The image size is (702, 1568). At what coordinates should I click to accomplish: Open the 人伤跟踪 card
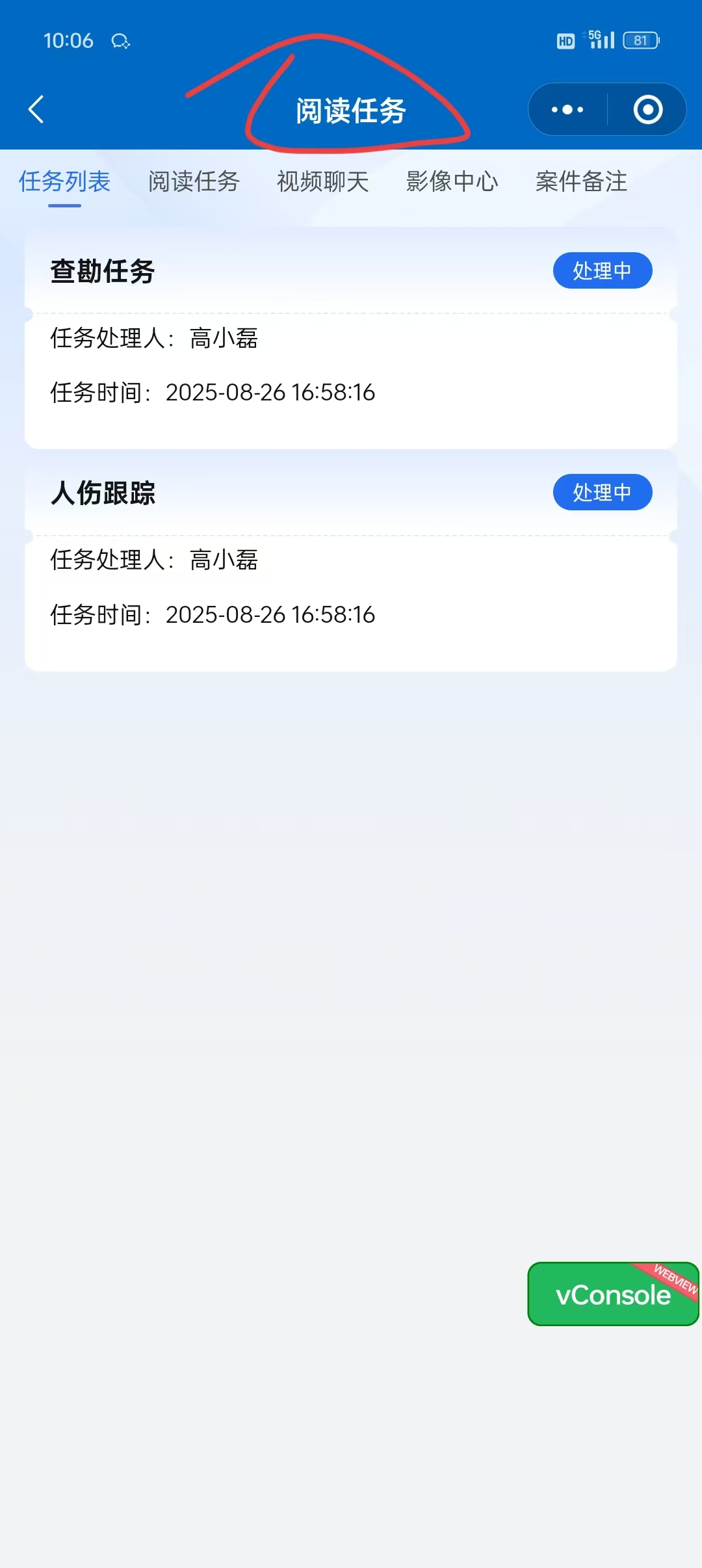351,560
